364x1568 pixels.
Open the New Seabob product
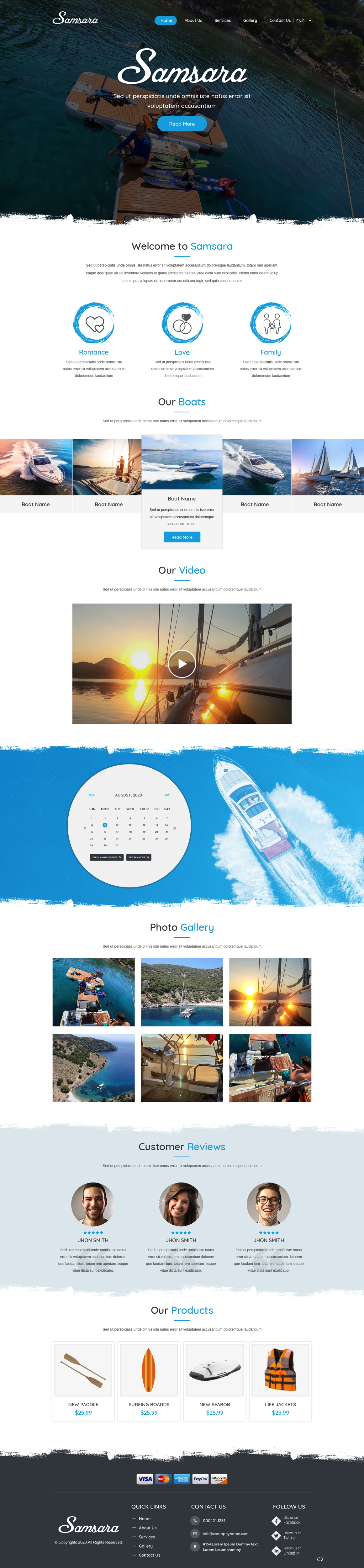[215, 1380]
